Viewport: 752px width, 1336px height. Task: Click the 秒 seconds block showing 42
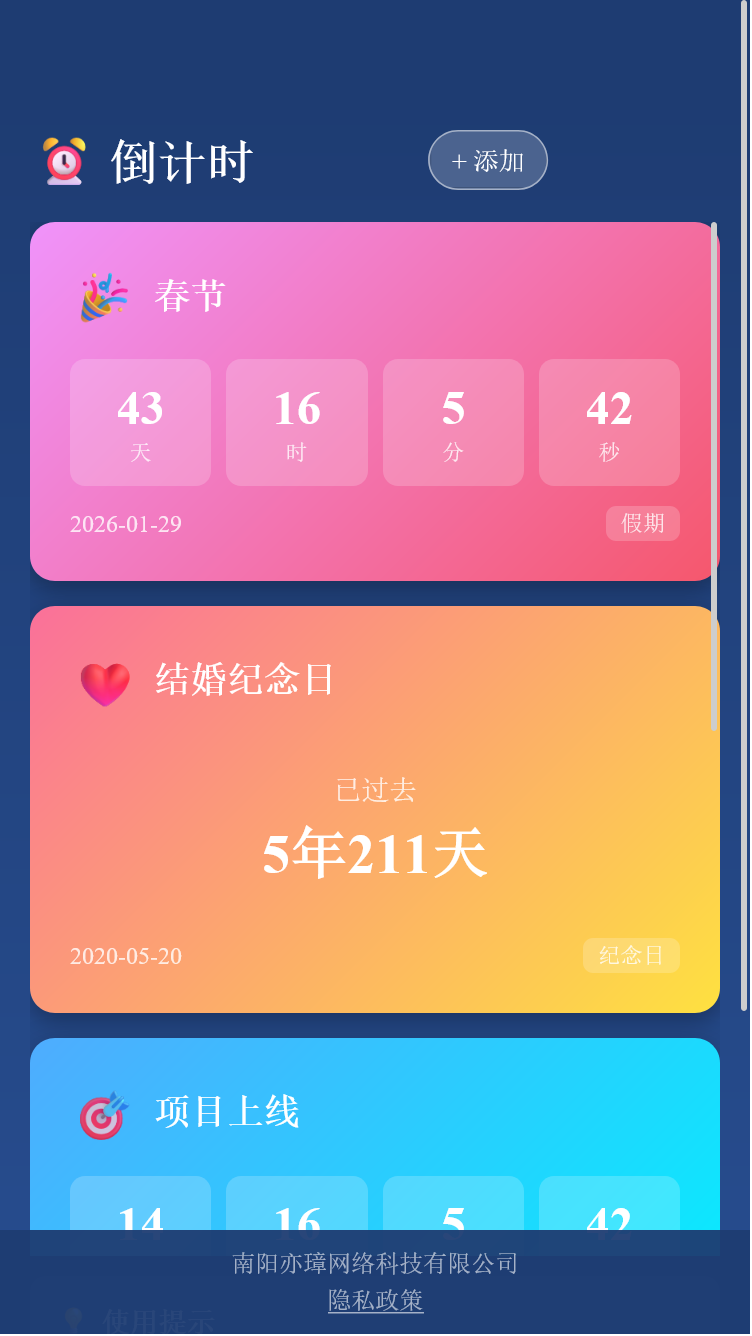609,422
